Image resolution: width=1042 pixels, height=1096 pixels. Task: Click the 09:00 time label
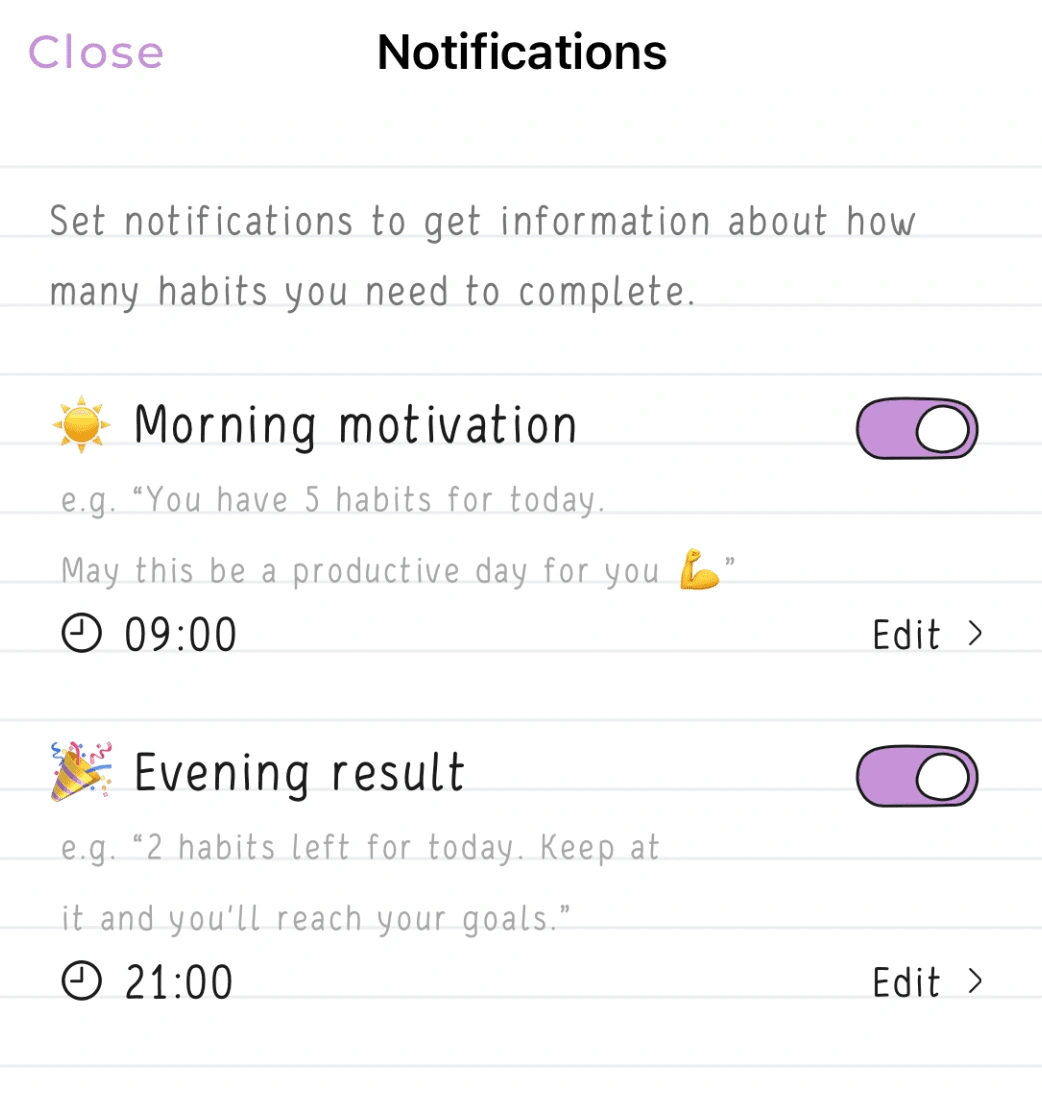click(x=182, y=633)
